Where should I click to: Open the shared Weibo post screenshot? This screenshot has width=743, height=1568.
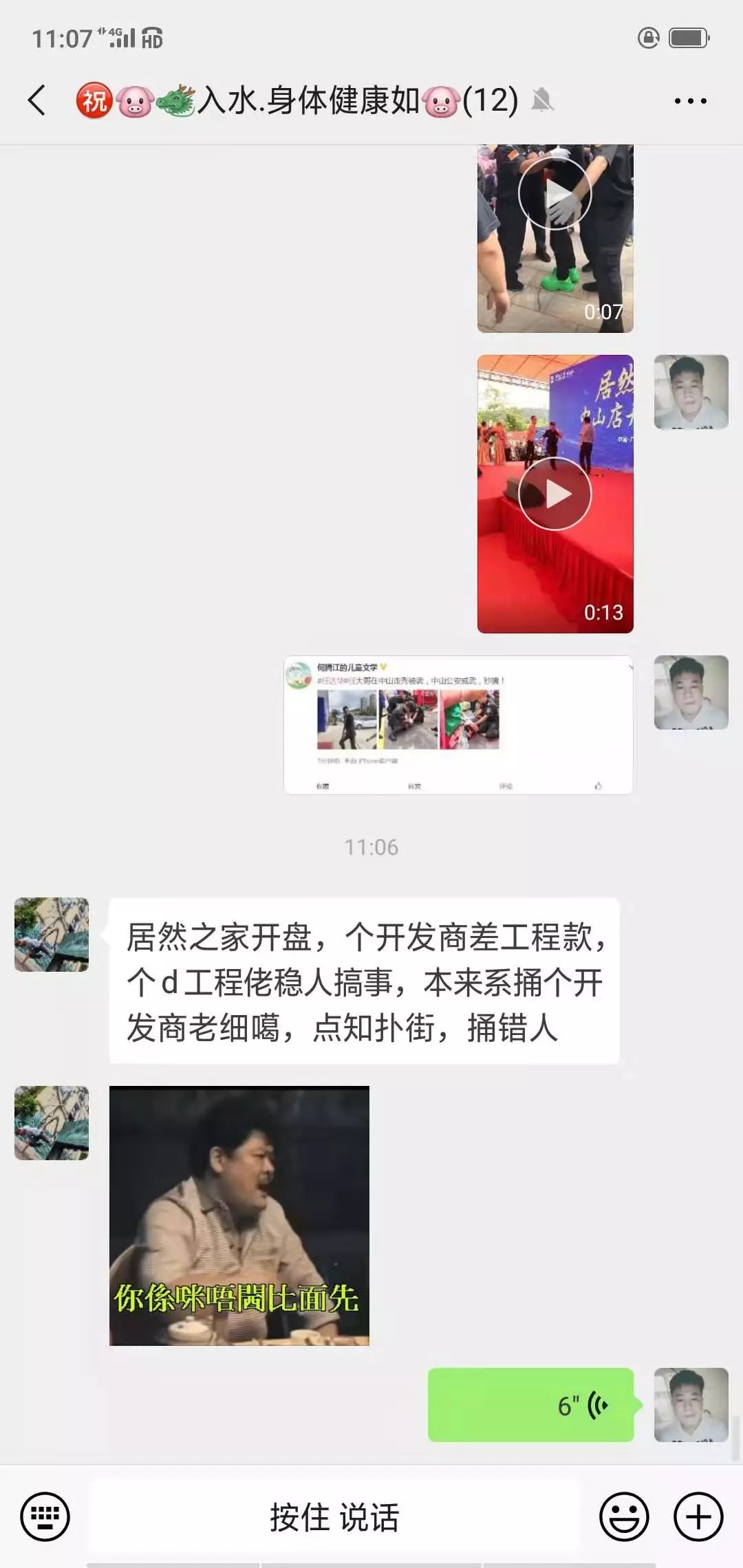click(458, 725)
